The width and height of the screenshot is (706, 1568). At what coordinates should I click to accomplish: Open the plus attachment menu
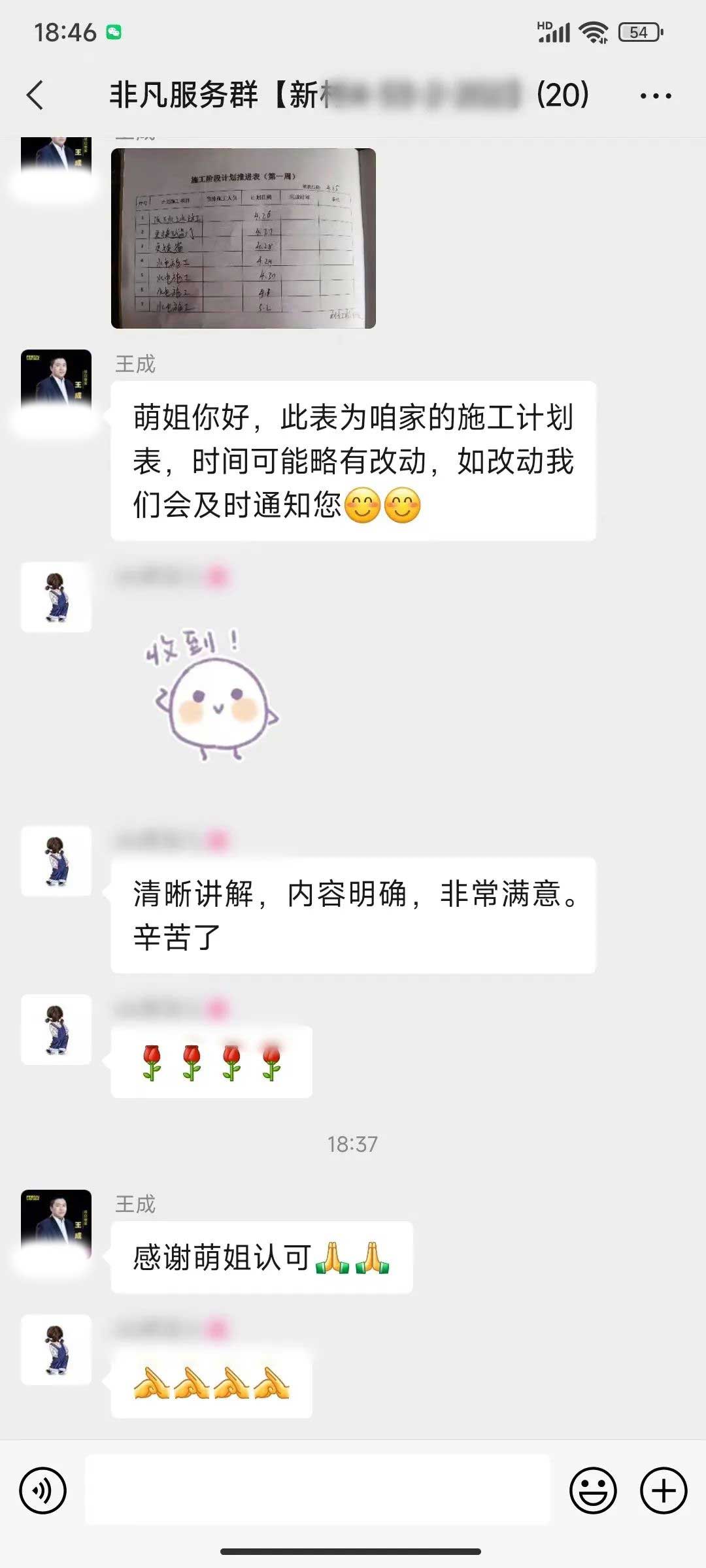[x=664, y=1490]
